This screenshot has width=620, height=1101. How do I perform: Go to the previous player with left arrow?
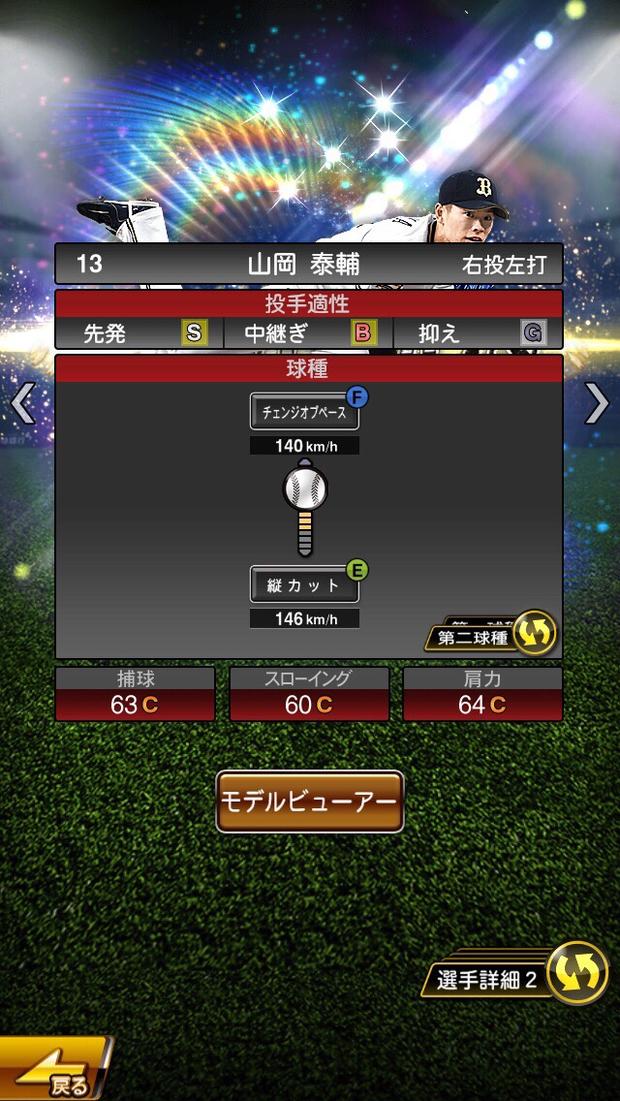(22, 404)
